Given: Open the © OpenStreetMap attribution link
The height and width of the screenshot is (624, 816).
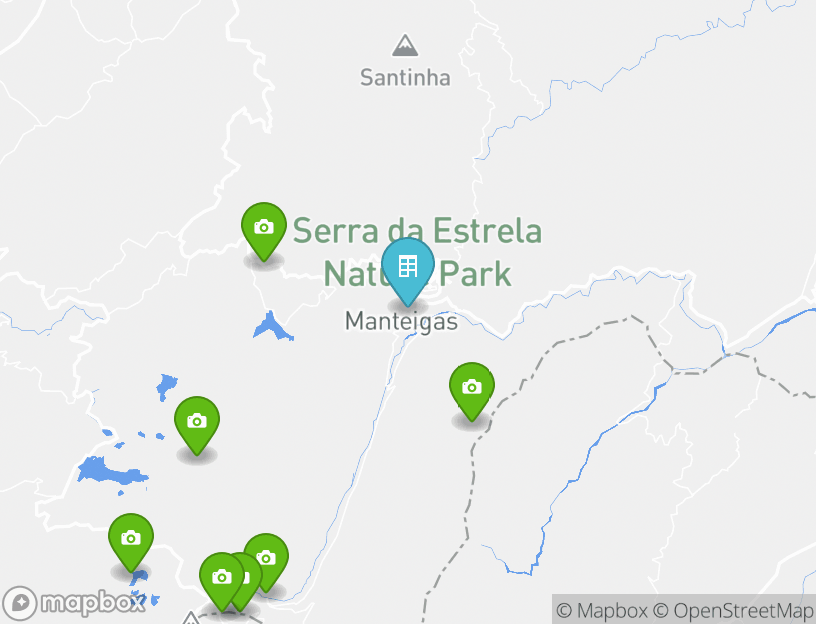Looking at the screenshot, I should (733, 610).
